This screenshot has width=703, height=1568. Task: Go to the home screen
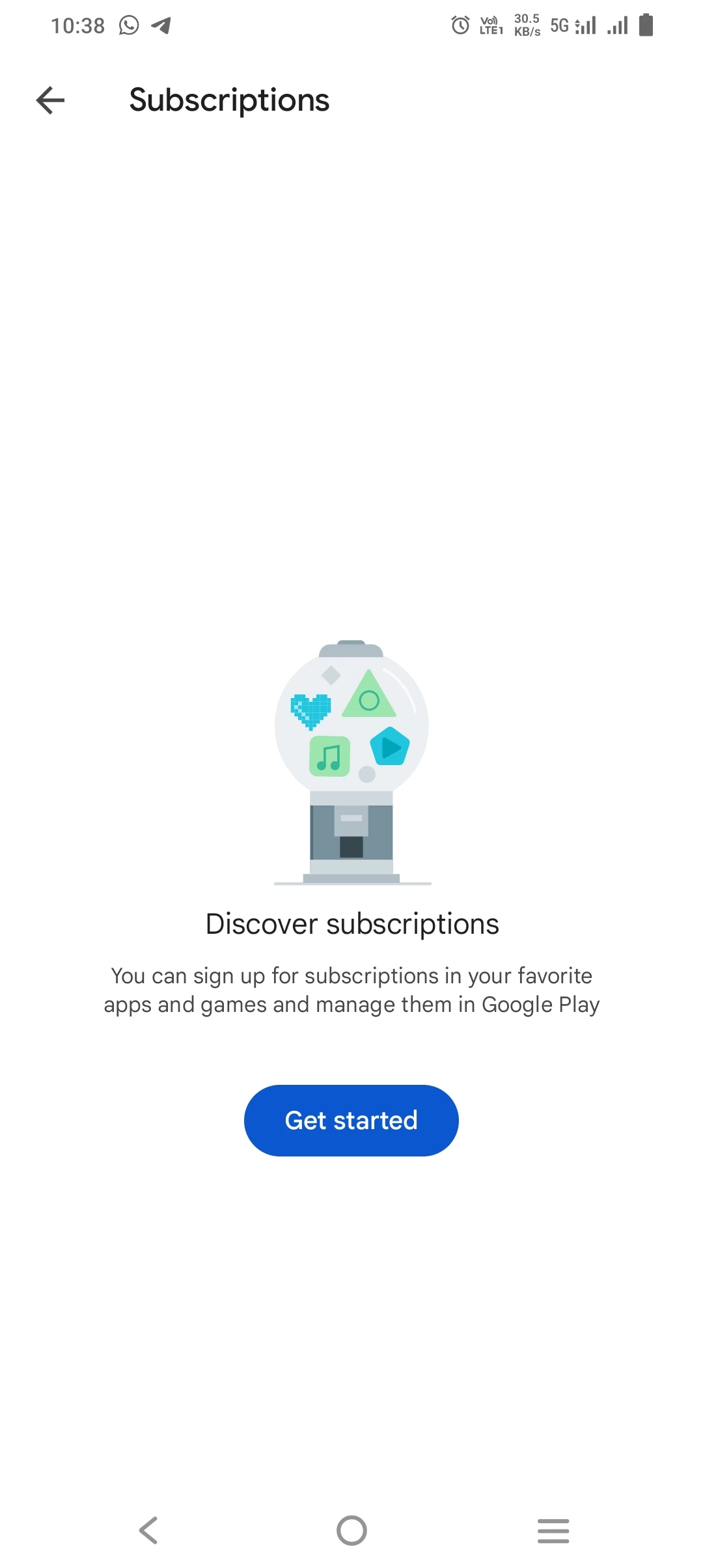[x=351, y=1530]
